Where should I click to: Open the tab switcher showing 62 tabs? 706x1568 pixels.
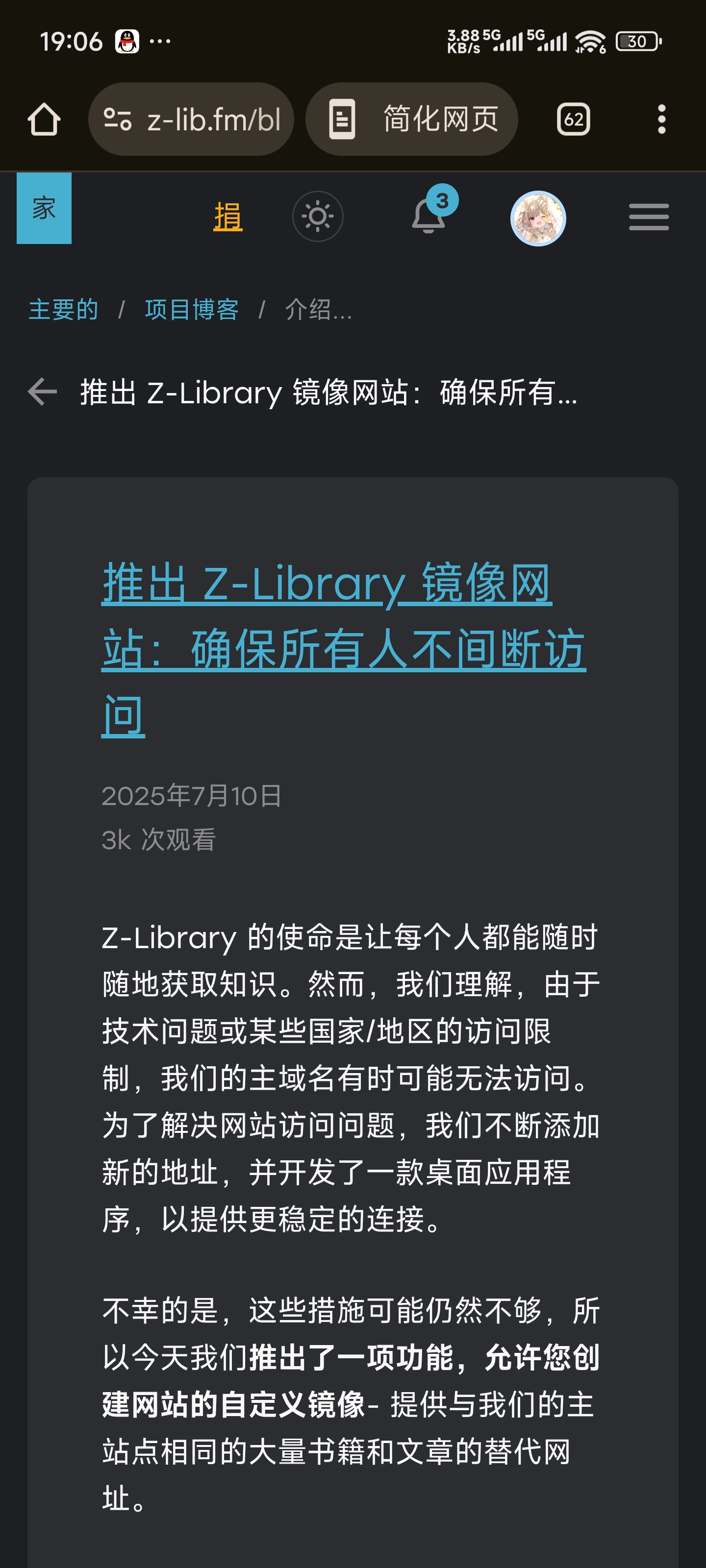573,119
